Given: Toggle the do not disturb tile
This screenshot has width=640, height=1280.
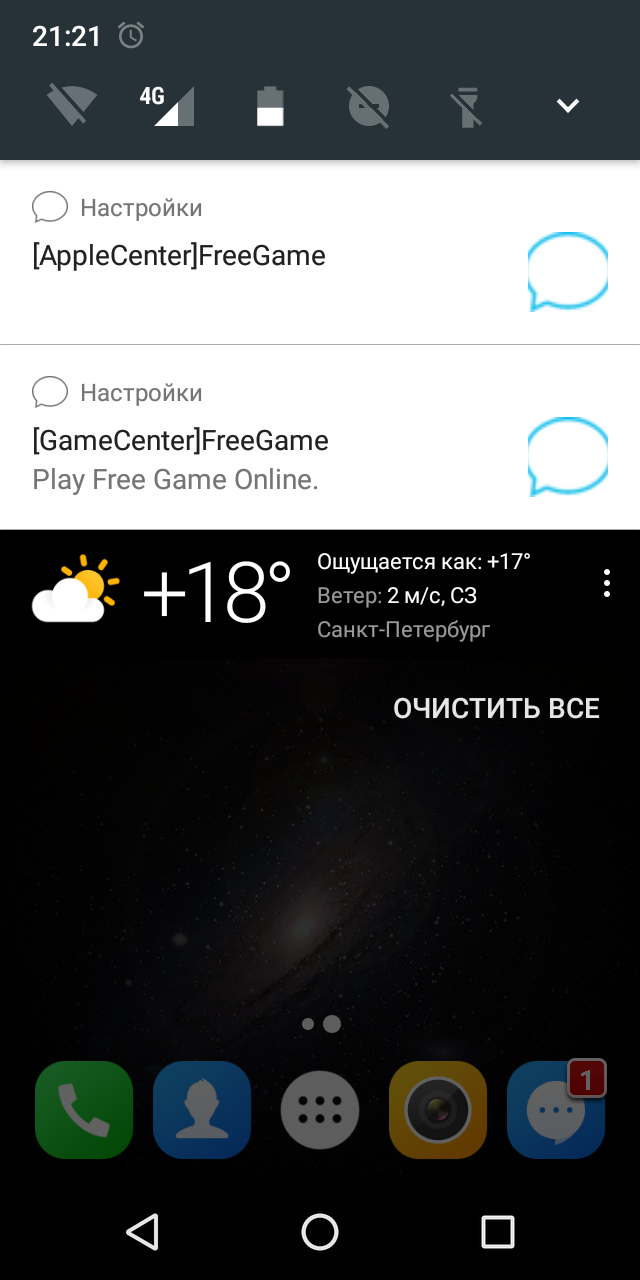Looking at the screenshot, I should tap(368, 105).
